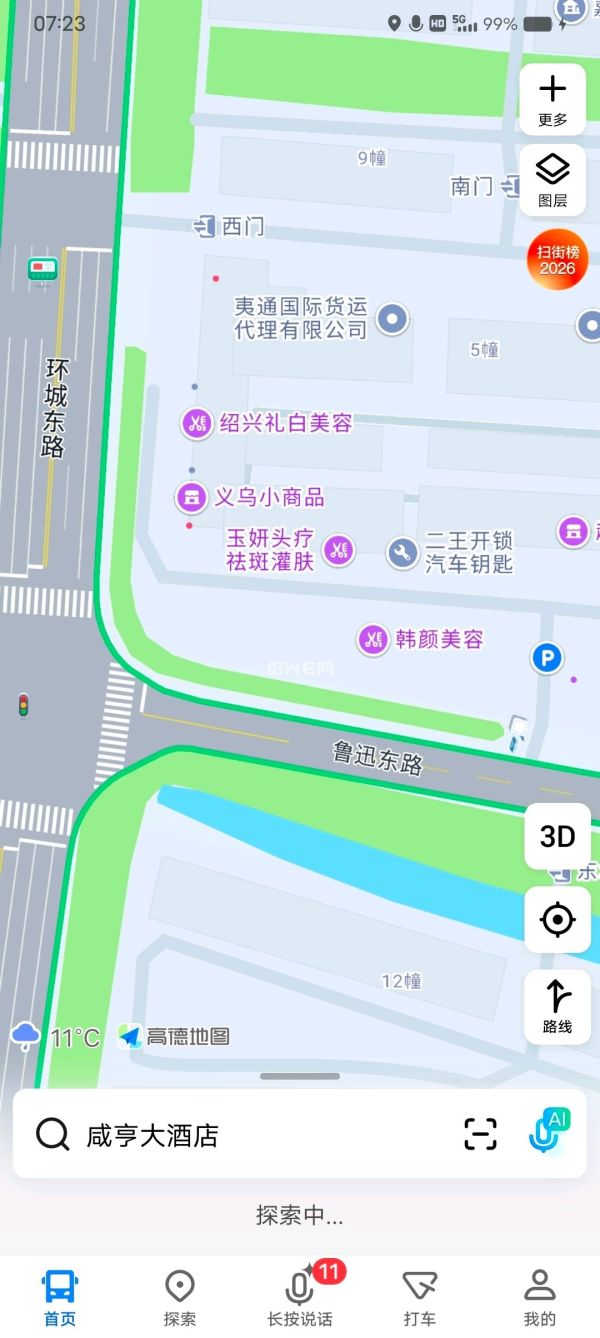Open the 路线 route planner
Image resolution: width=600 pixels, height=1338 pixels.
557,1006
